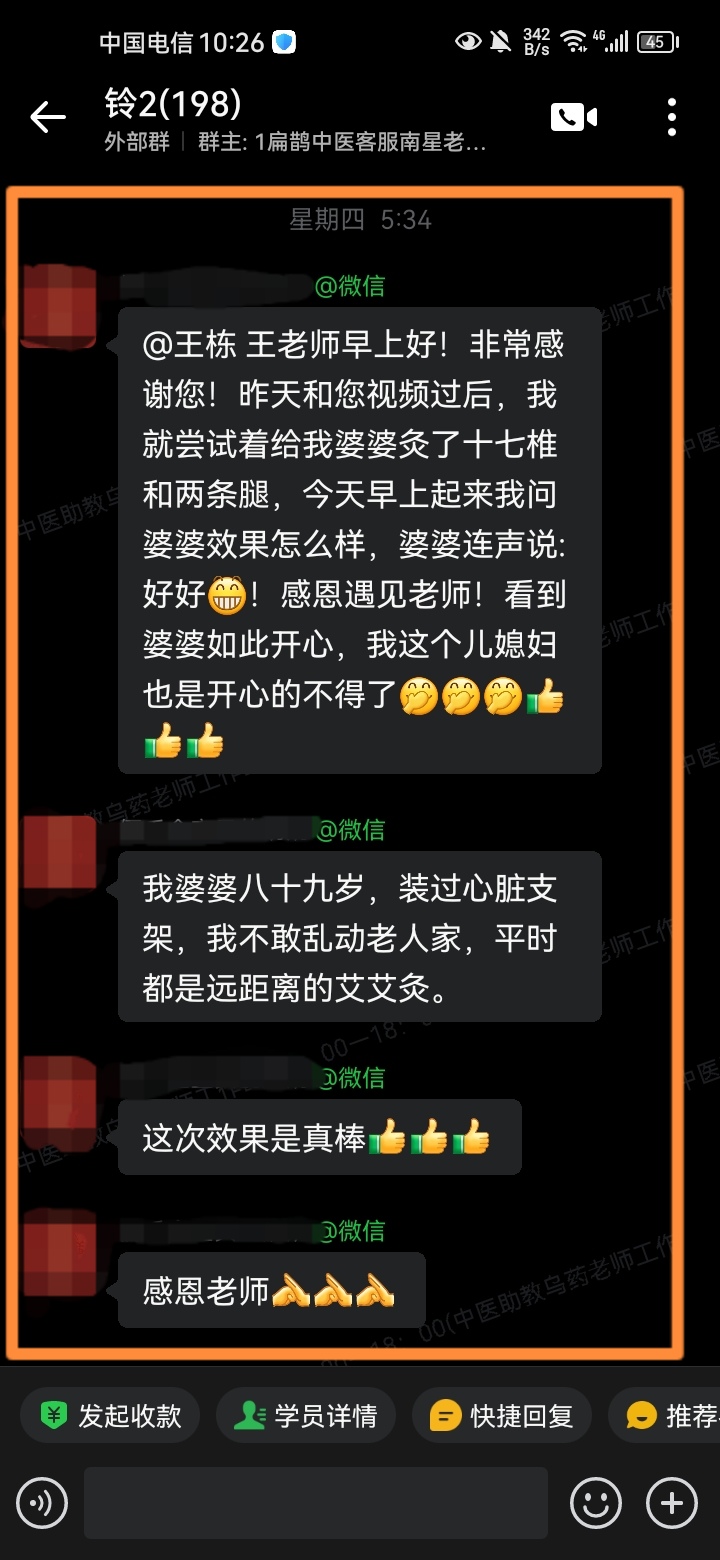This screenshot has width=720, height=1560.
Task: Open 学员详情 student details
Action: pos(306,1416)
